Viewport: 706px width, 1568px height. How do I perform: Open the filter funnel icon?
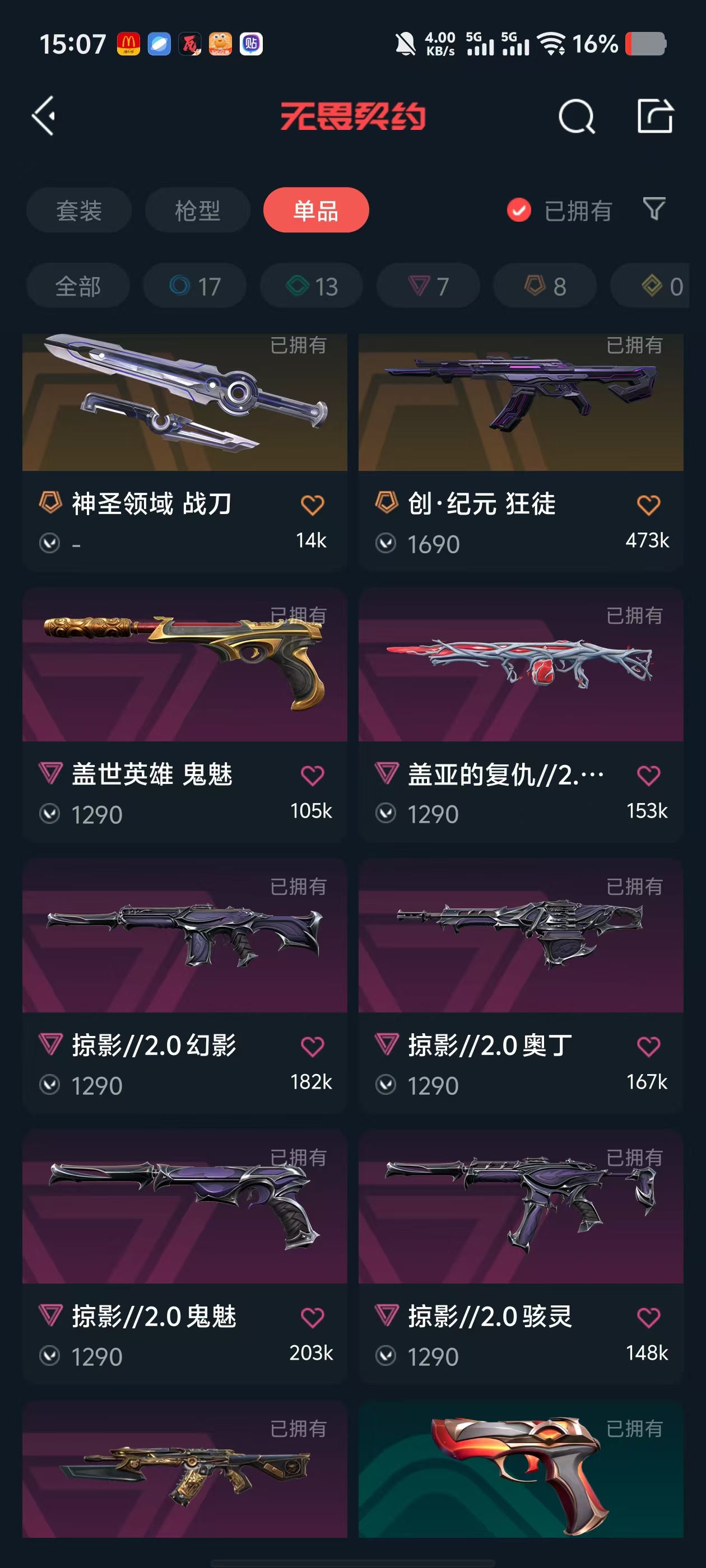[x=654, y=209]
